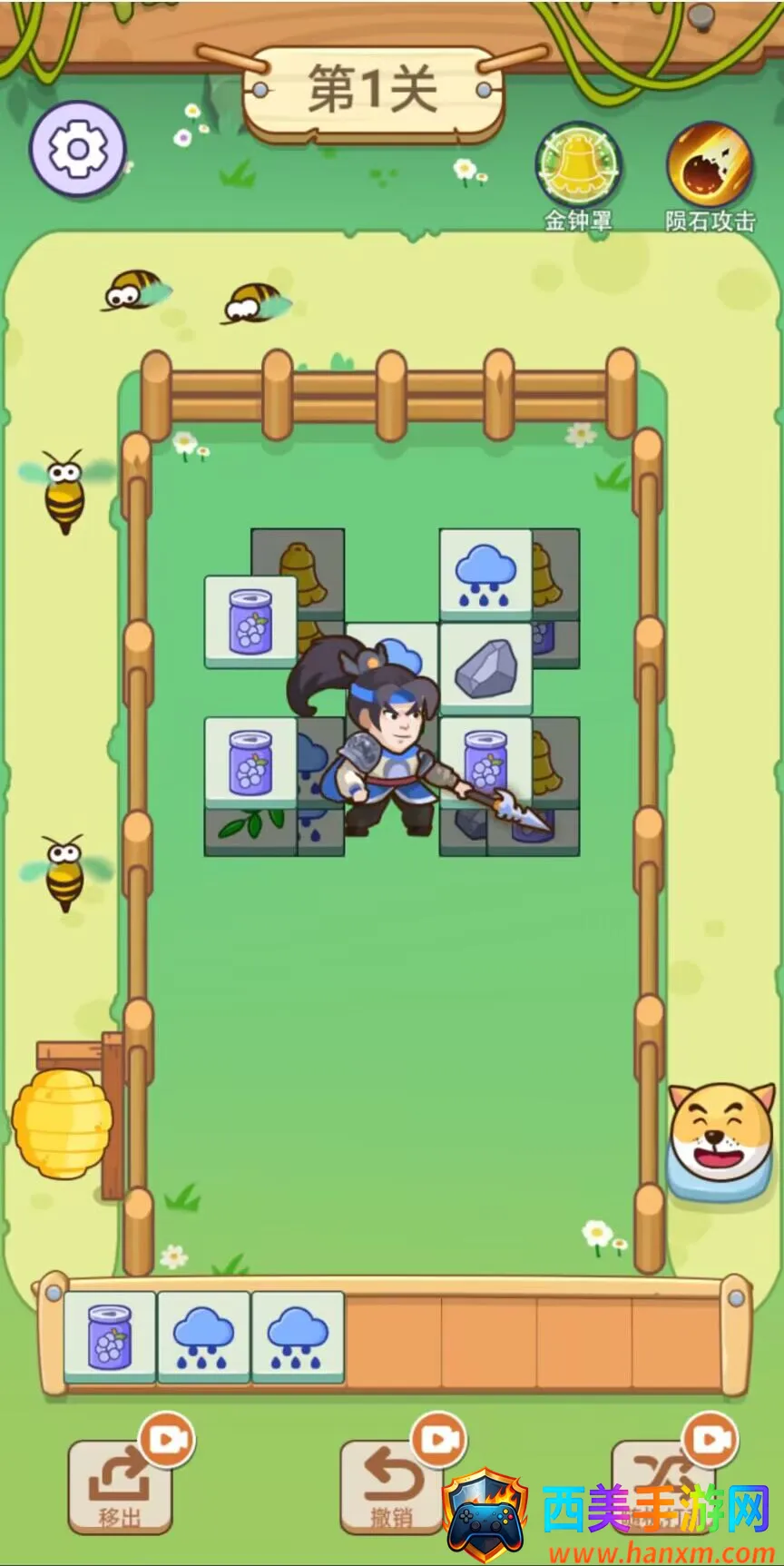Screen dimensions: 784x1566
Task: Open the settings gear
Action: pos(77,150)
